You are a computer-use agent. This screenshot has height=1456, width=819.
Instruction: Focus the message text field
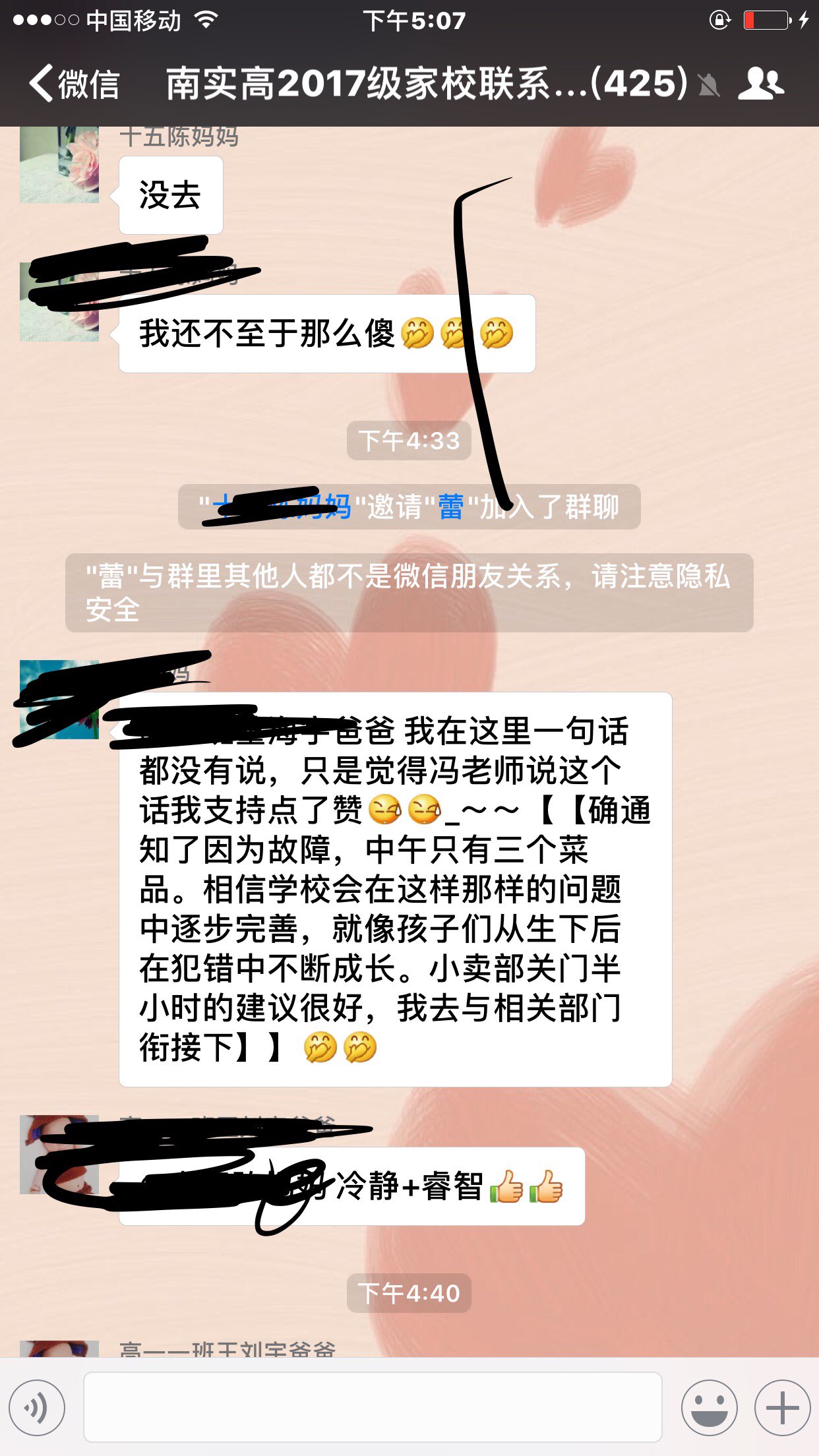(373, 1407)
